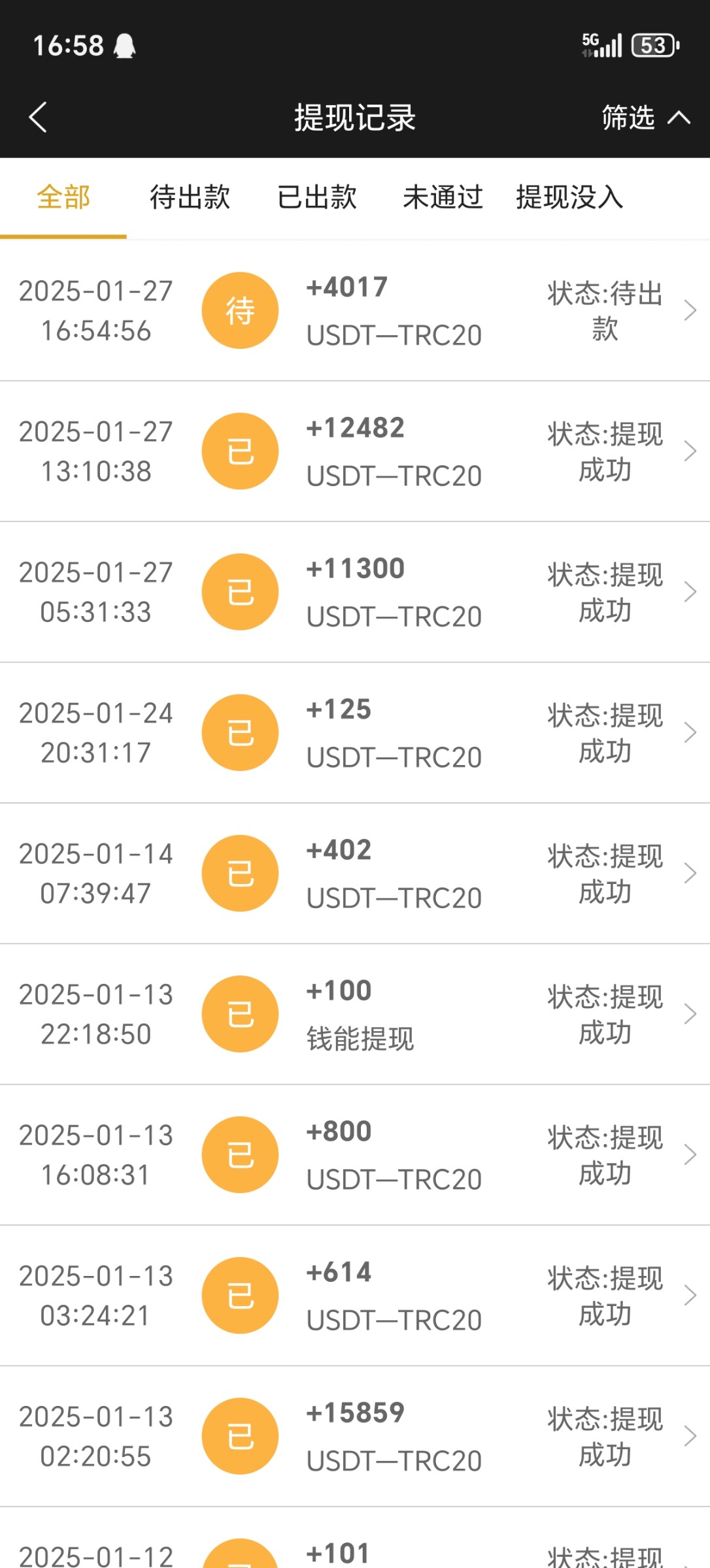Select the 全部 tab

pyautogui.click(x=63, y=197)
